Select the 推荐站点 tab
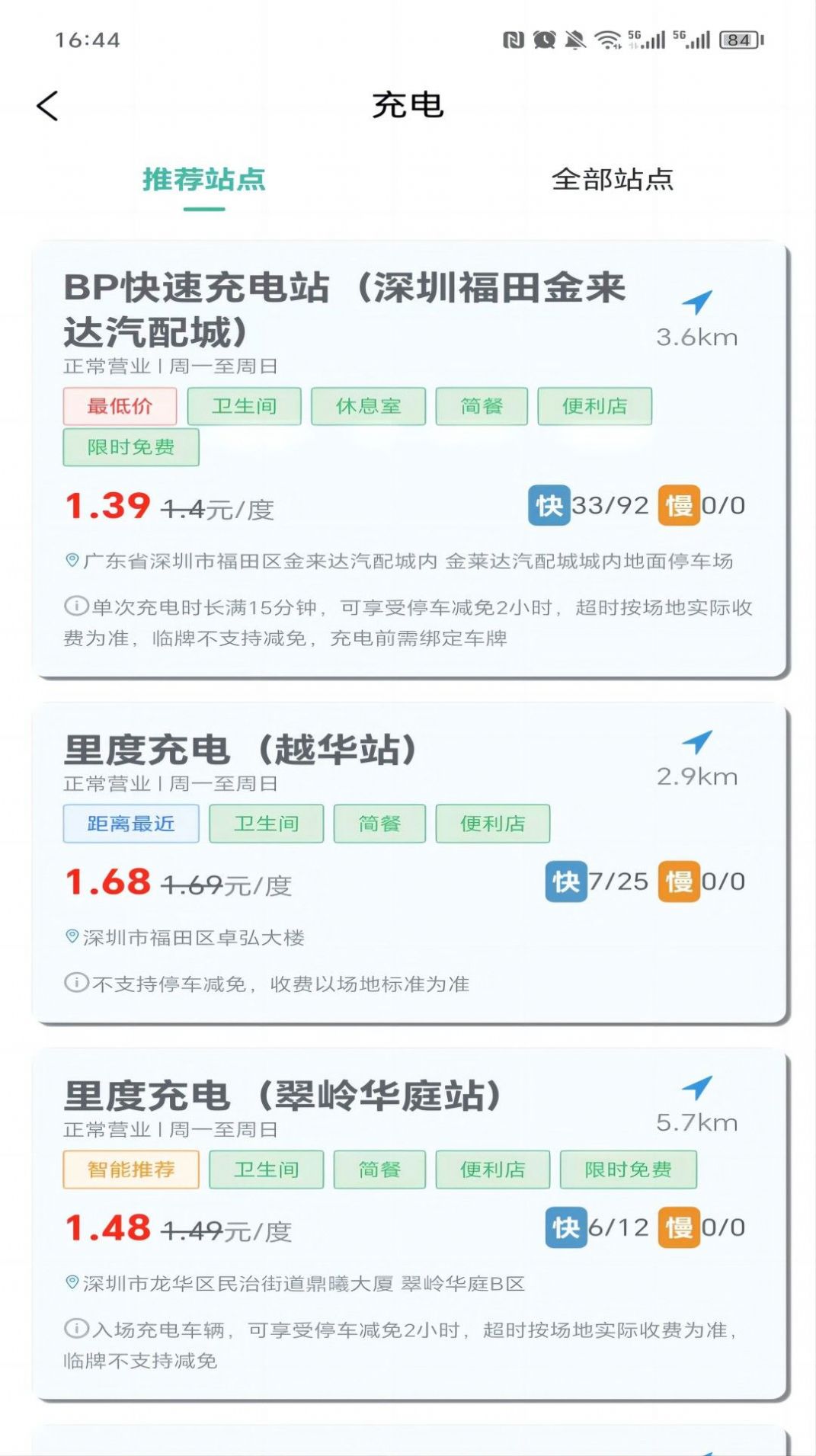 203,180
